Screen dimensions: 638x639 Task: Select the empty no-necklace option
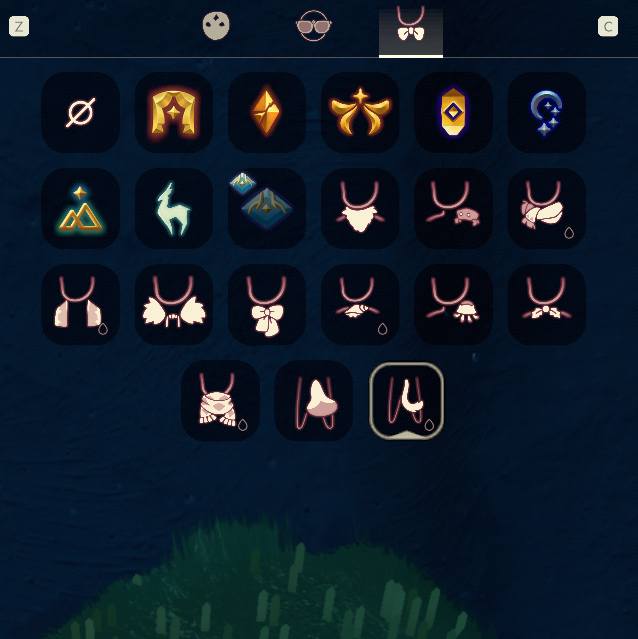[80, 112]
